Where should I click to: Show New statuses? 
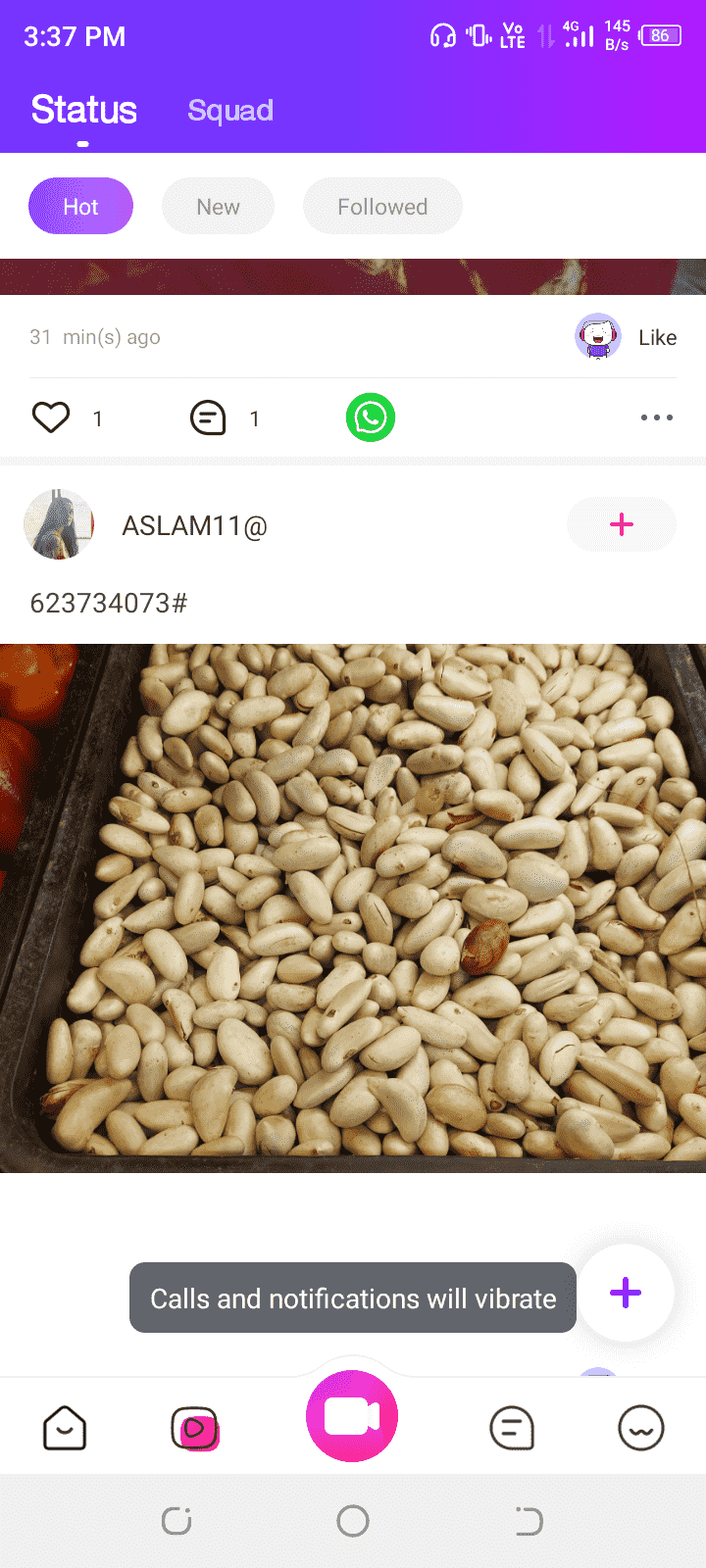click(x=218, y=207)
